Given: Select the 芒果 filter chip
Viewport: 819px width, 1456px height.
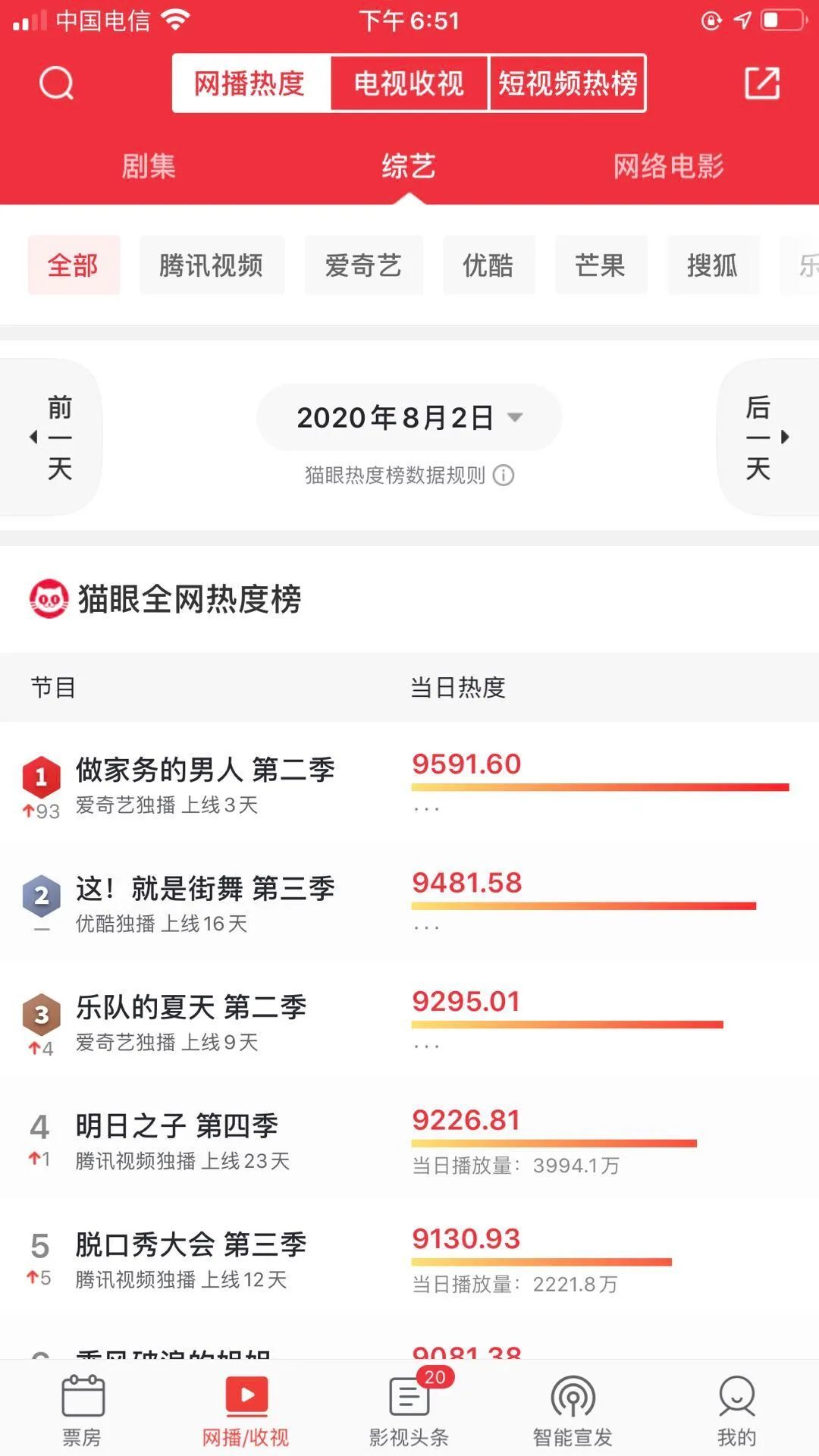Looking at the screenshot, I should point(601,265).
